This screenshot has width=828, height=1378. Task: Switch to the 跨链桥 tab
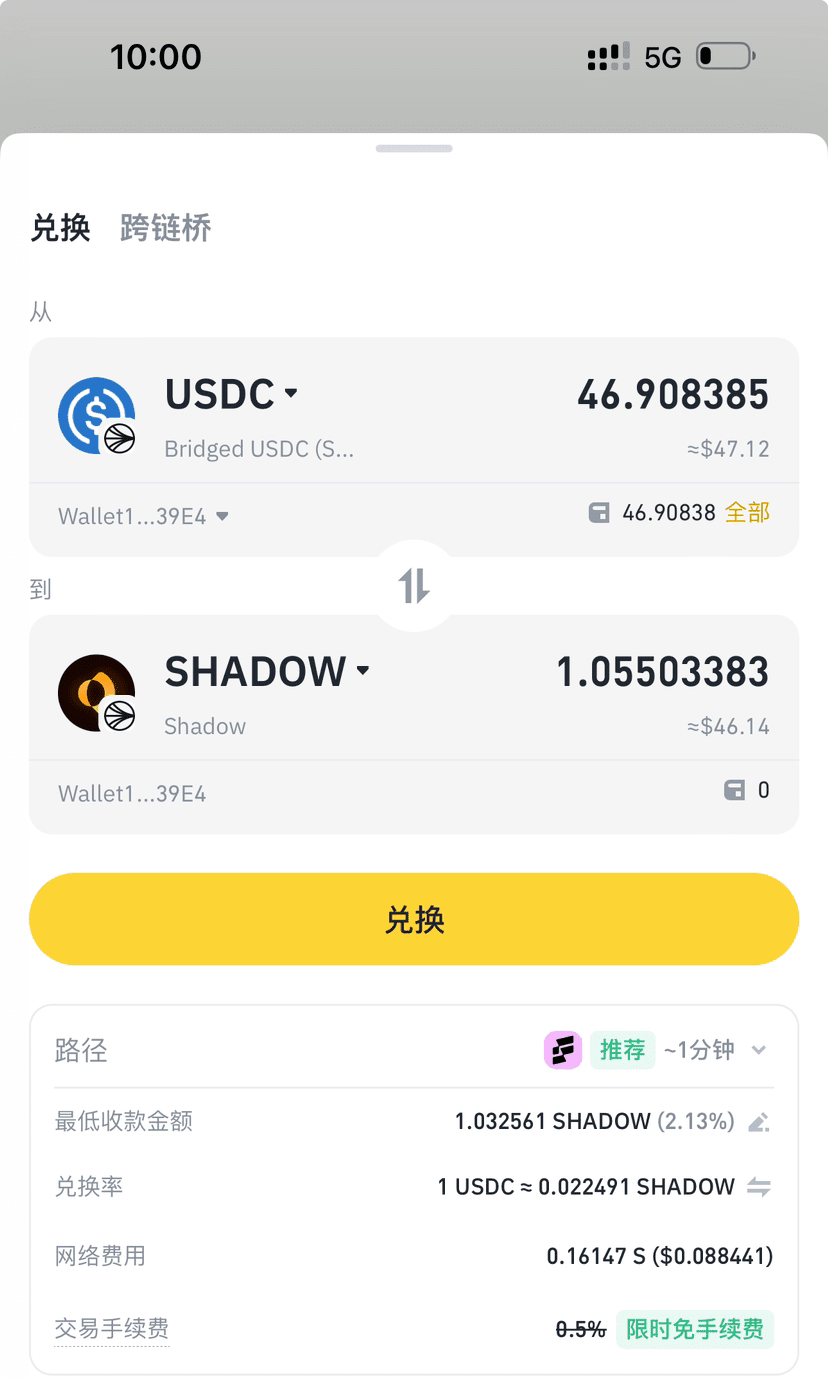[165, 228]
